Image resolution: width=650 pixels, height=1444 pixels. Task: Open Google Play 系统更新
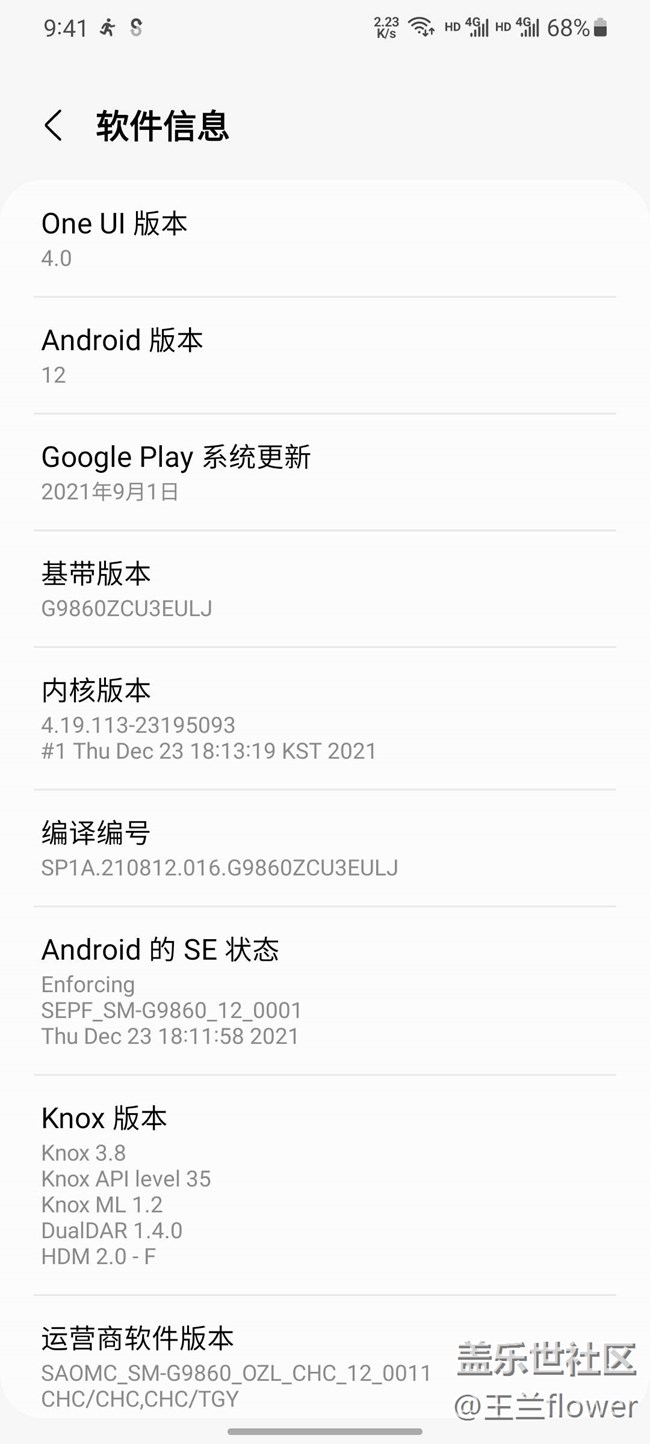(324, 473)
